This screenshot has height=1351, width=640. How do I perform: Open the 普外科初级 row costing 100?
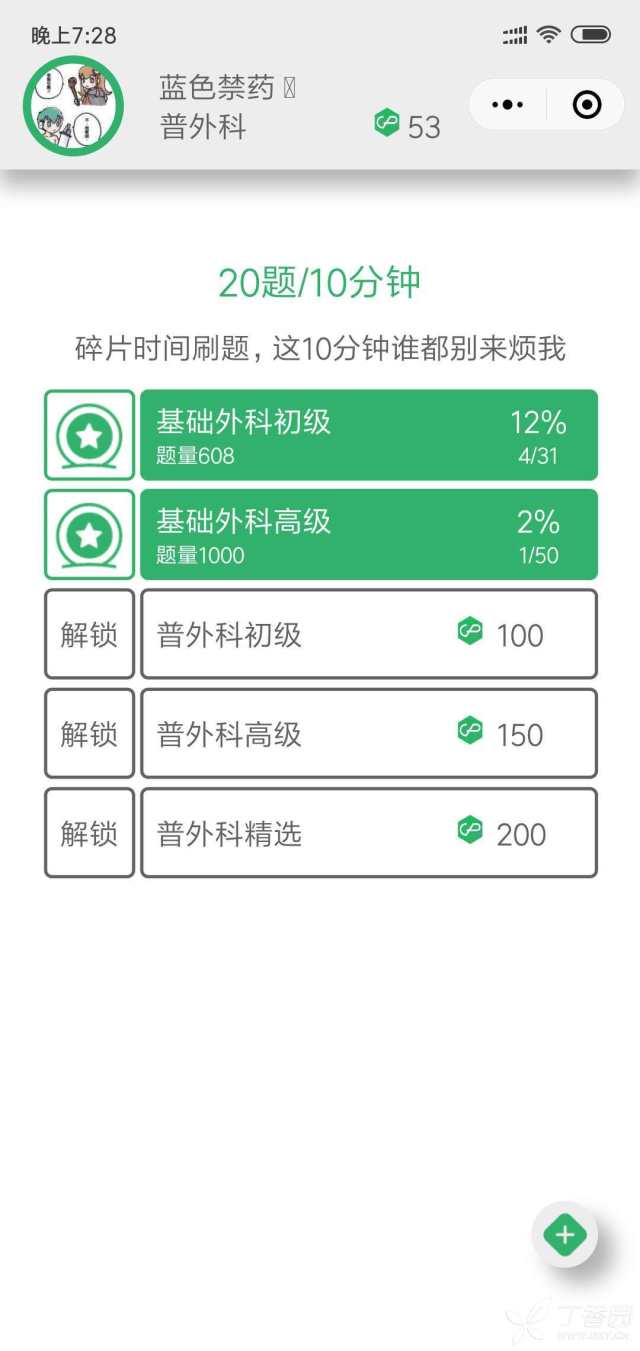(368, 634)
